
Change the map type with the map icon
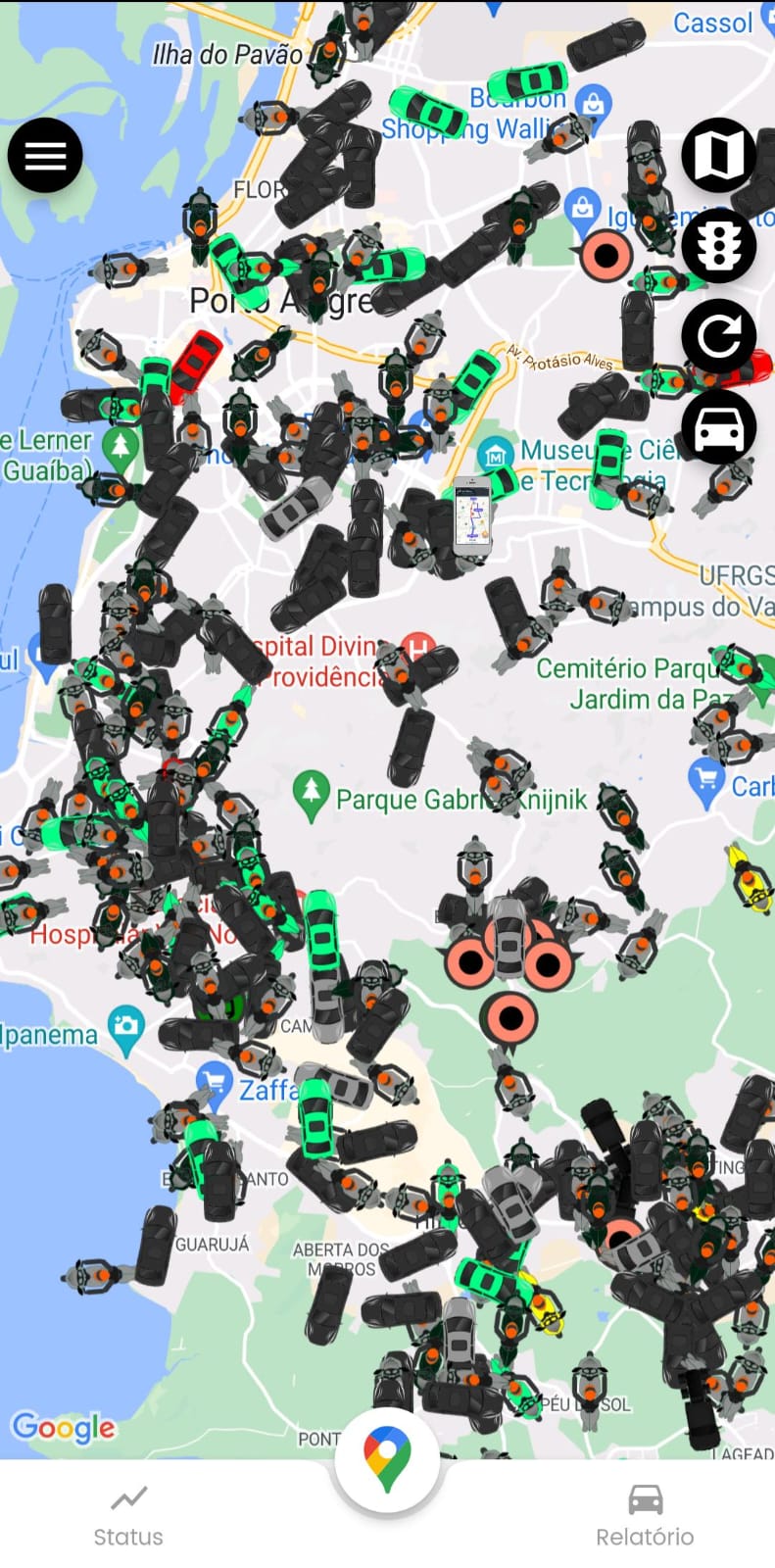719,155
